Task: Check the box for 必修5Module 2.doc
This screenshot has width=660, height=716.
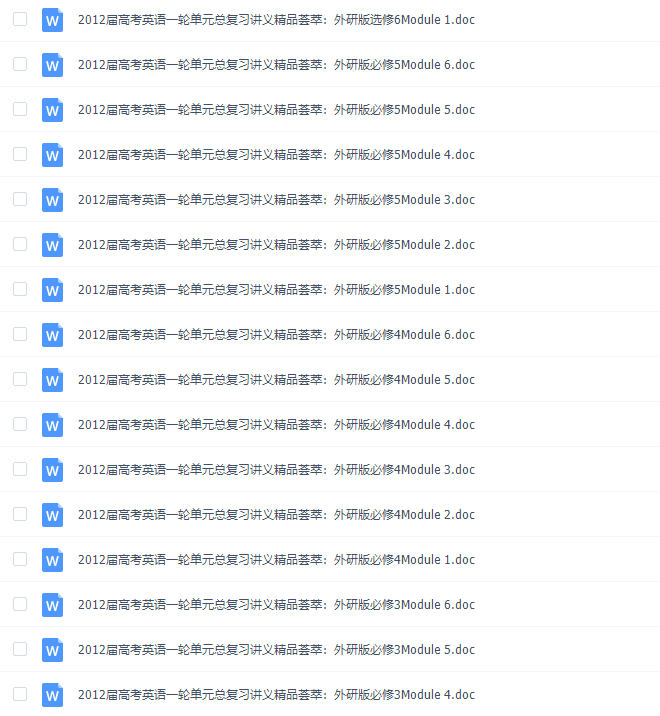Action: [x=20, y=244]
